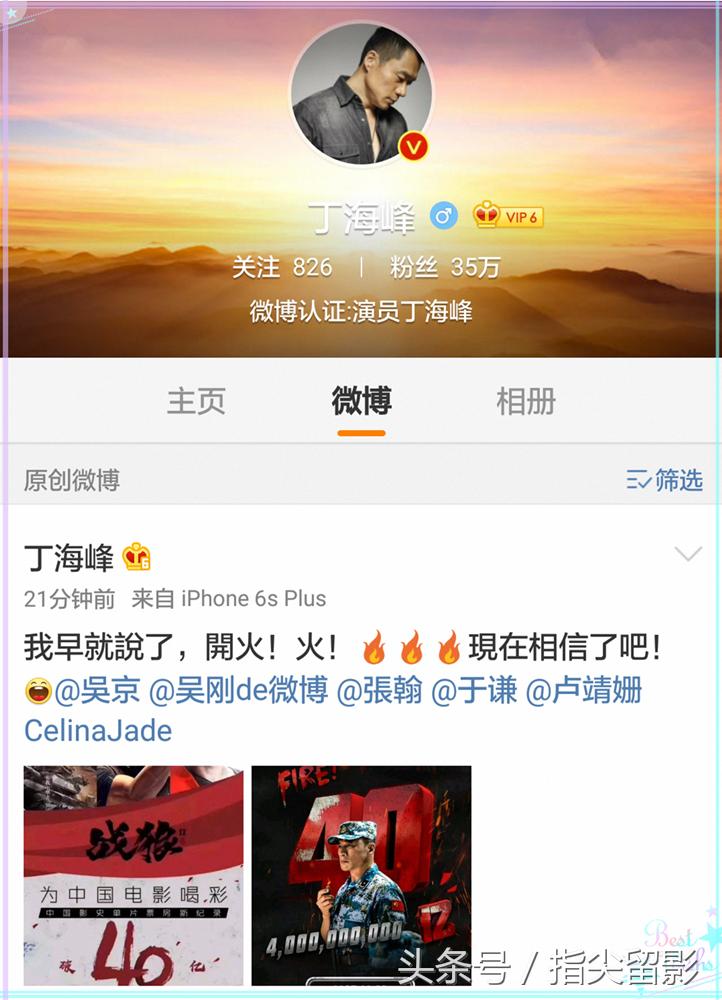The height and width of the screenshot is (1000, 722).
Task: Select the 微博 tab
Action: [360, 401]
